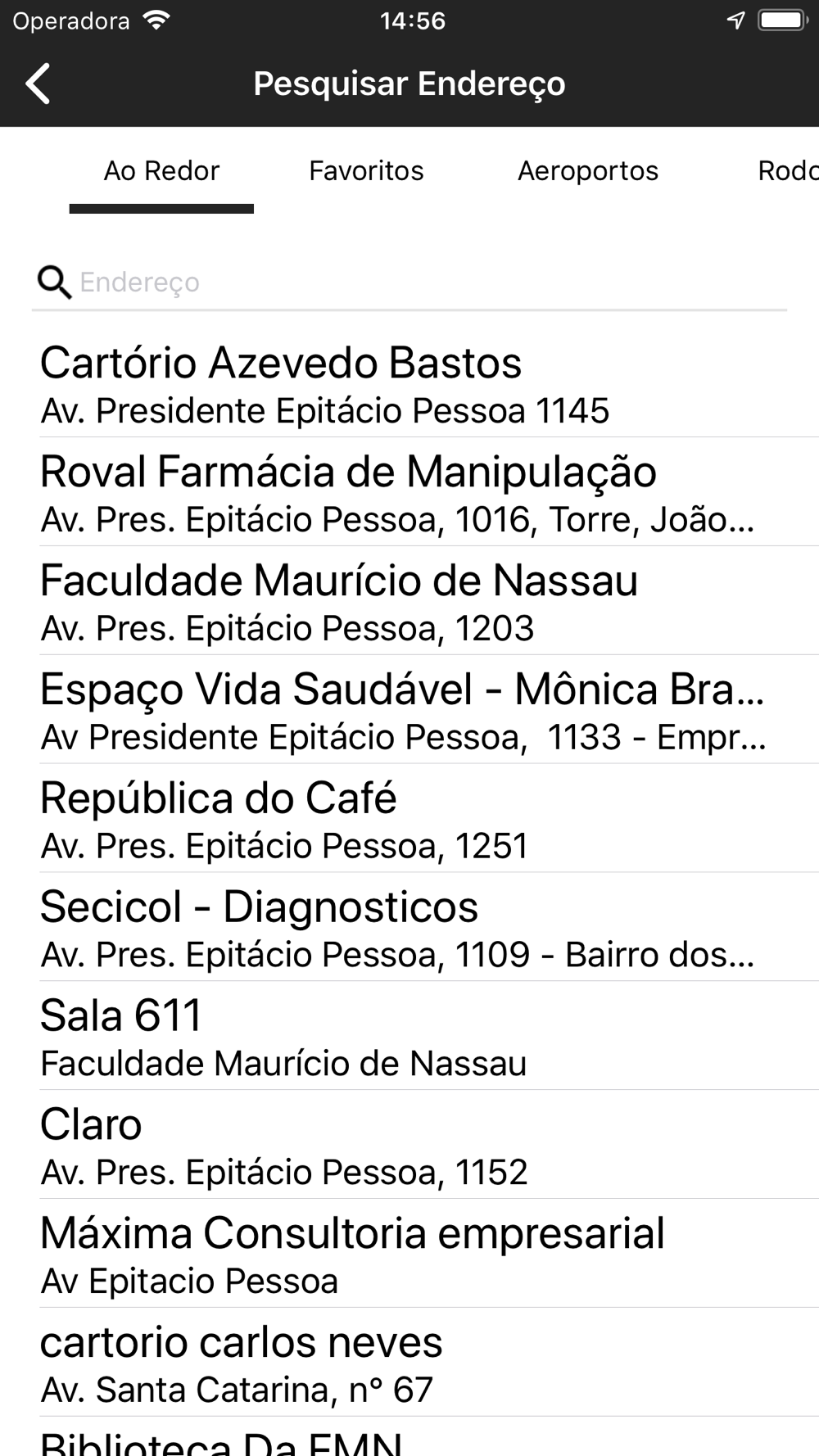Select the Ao Redor tab
Screen dimensions: 819x1456
[161, 170]
